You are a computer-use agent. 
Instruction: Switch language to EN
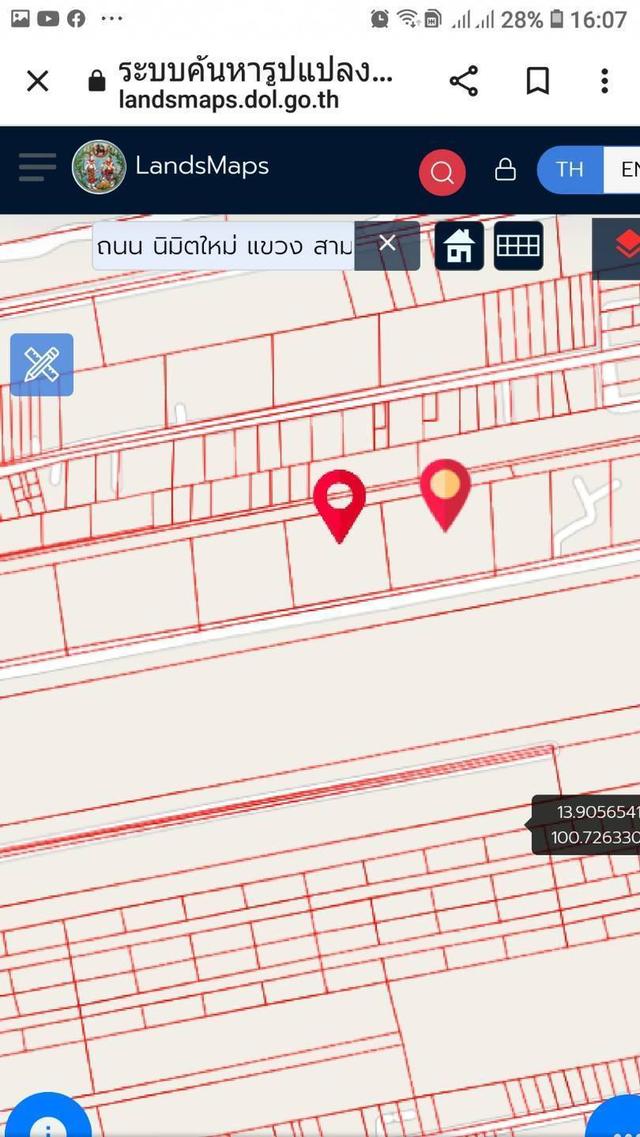(623, 170)
